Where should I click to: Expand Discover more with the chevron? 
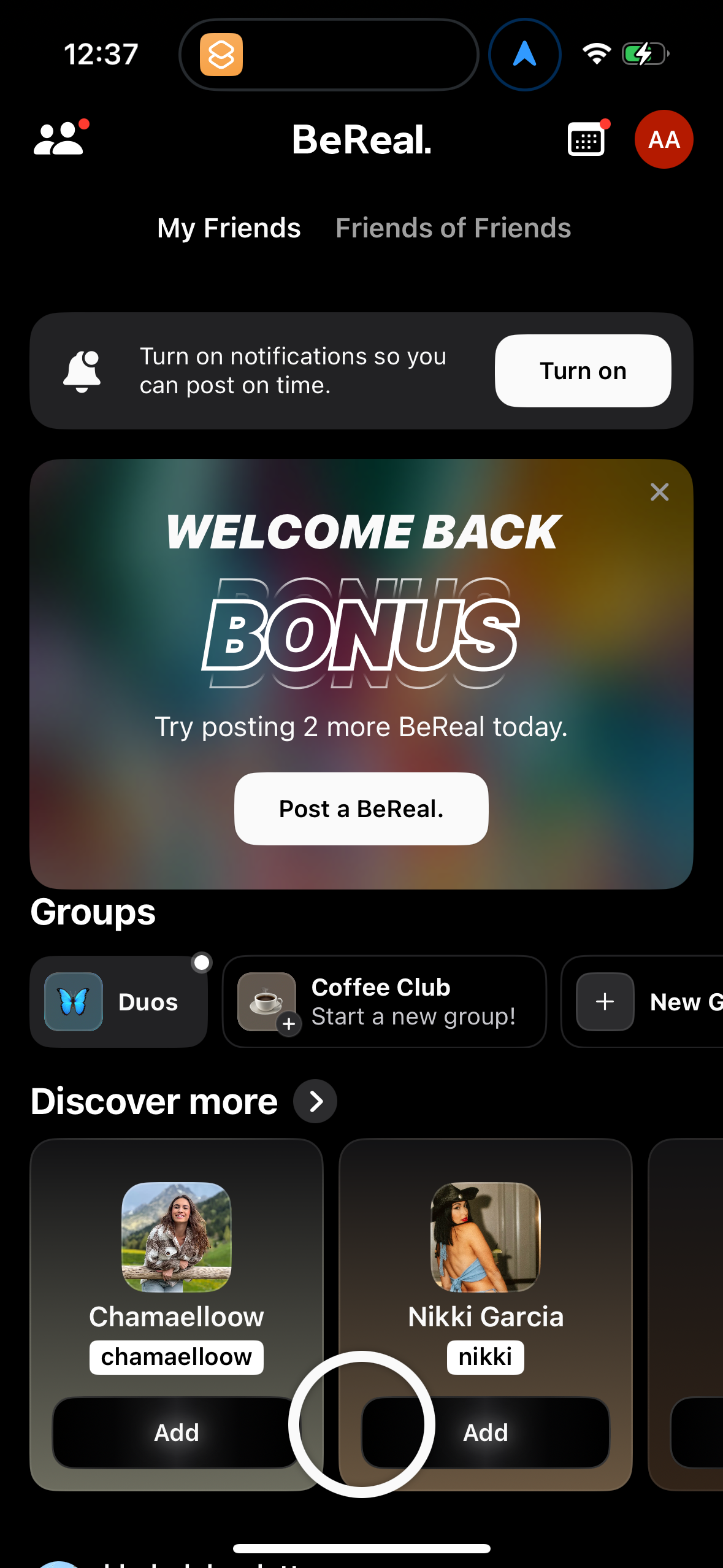(315, 1101)
